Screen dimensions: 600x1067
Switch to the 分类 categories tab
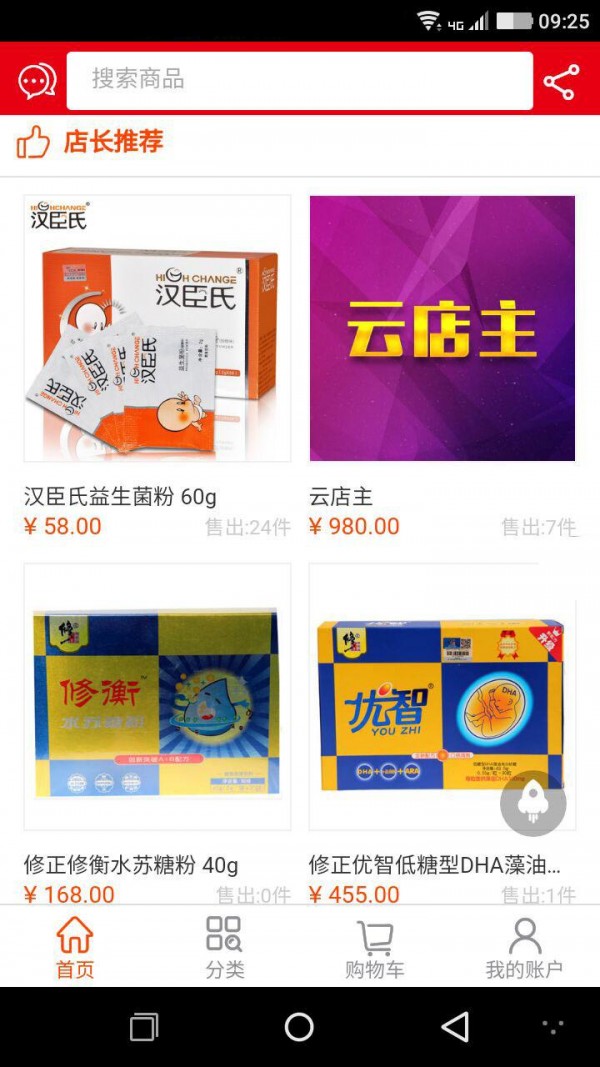pos(225,947)
